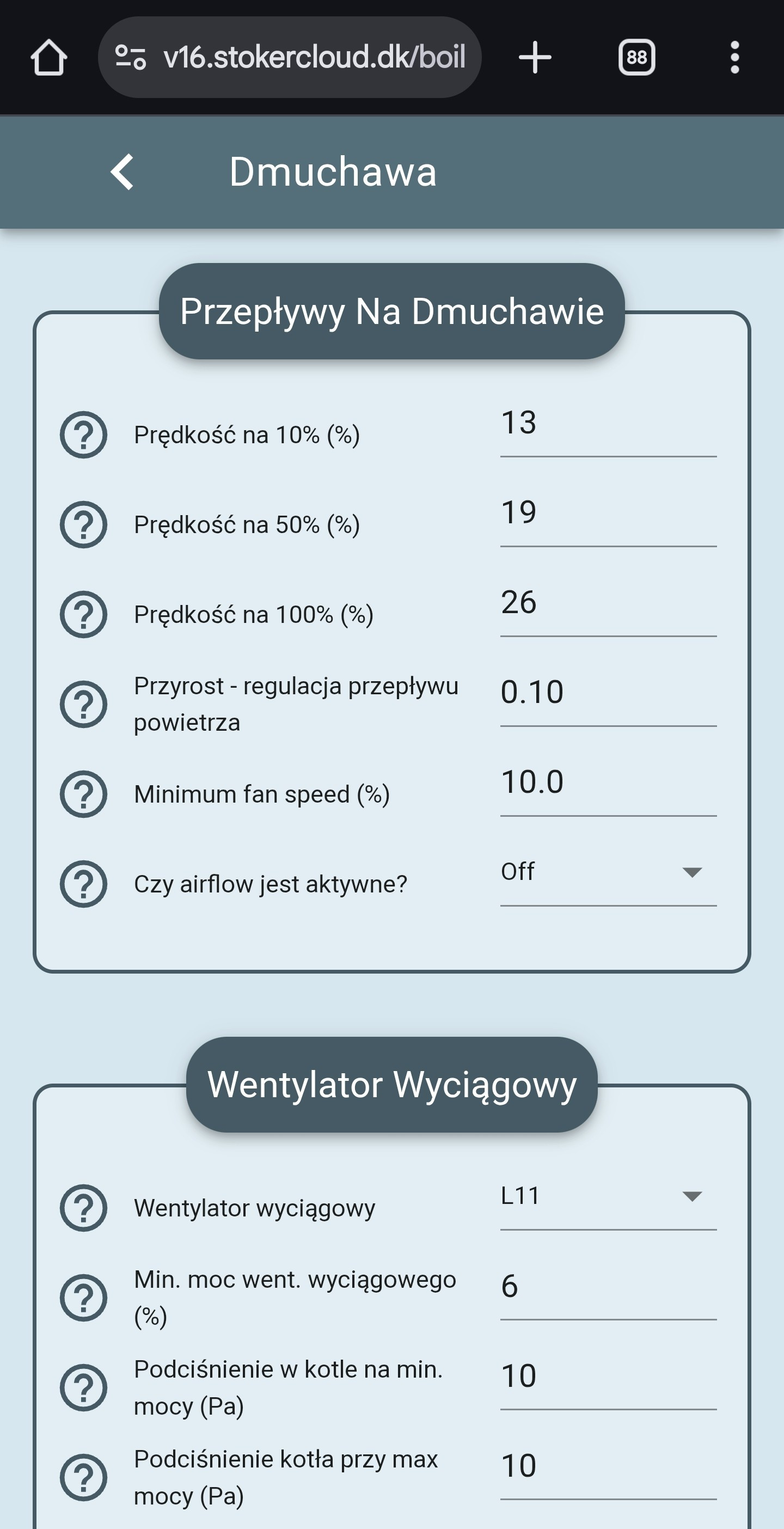The image size is (784, 1529).
Task: Show help for Czy airflow jest aktywne
Action: click(x=84, y=884)
